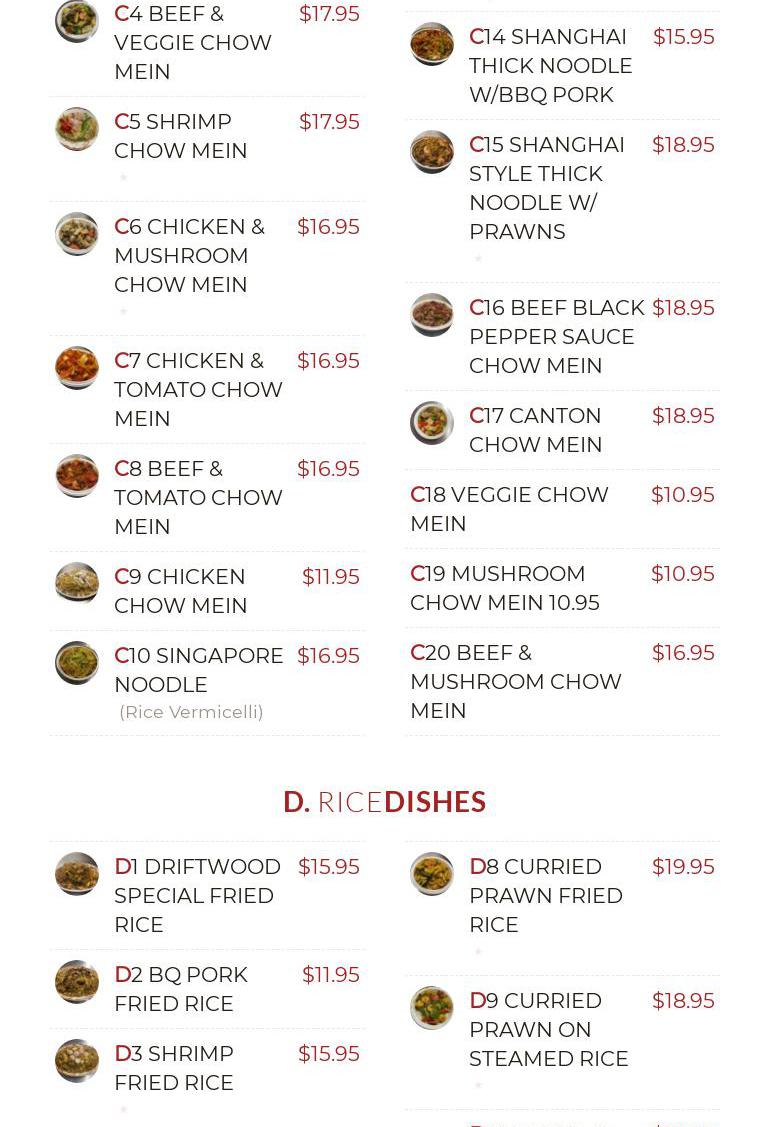This screenshot has height=1127, width=770.
Task: Open the D8 Curried Prawn Fried Rice image
Action: (432, 874)
